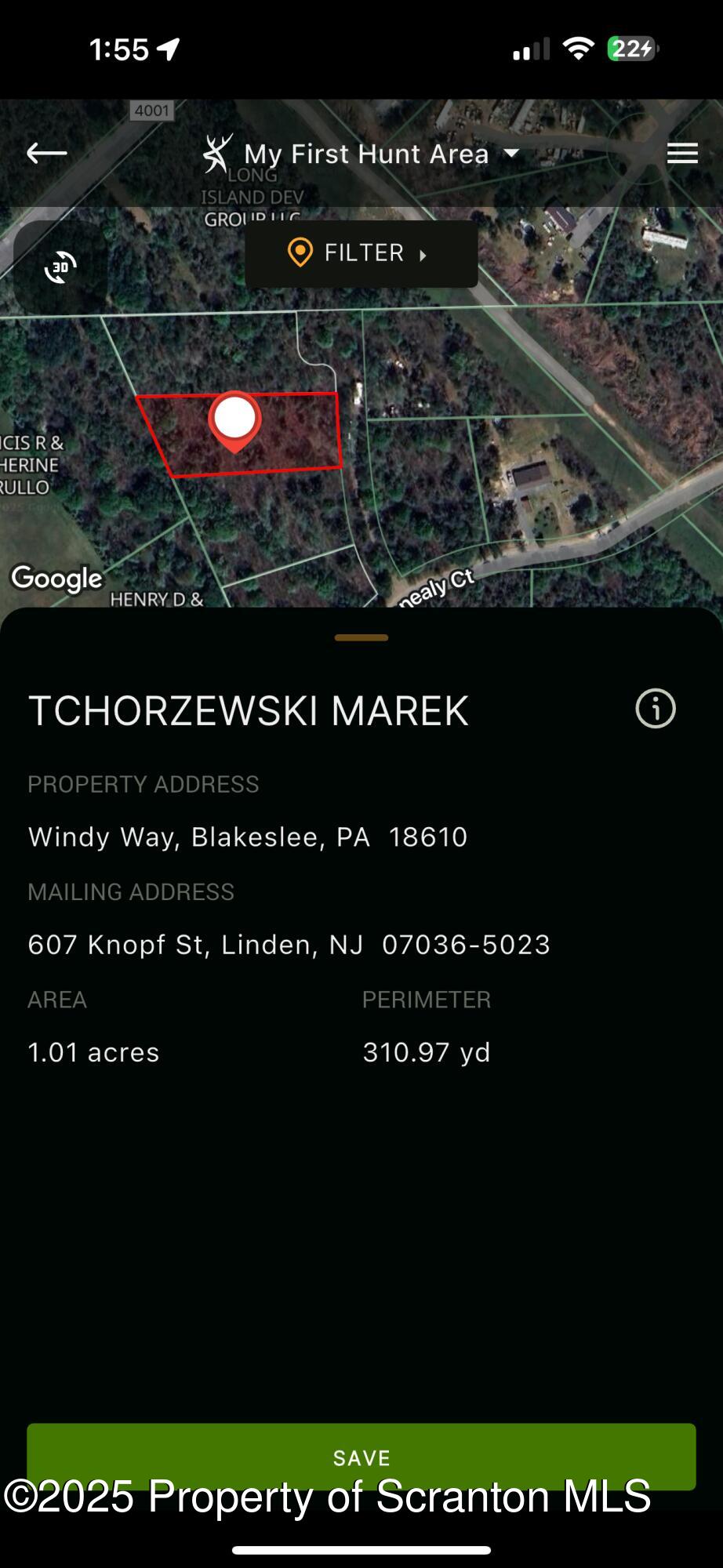Open the map FILTER options
Viewport: 723px width, 1568px height.
(361, 253)
